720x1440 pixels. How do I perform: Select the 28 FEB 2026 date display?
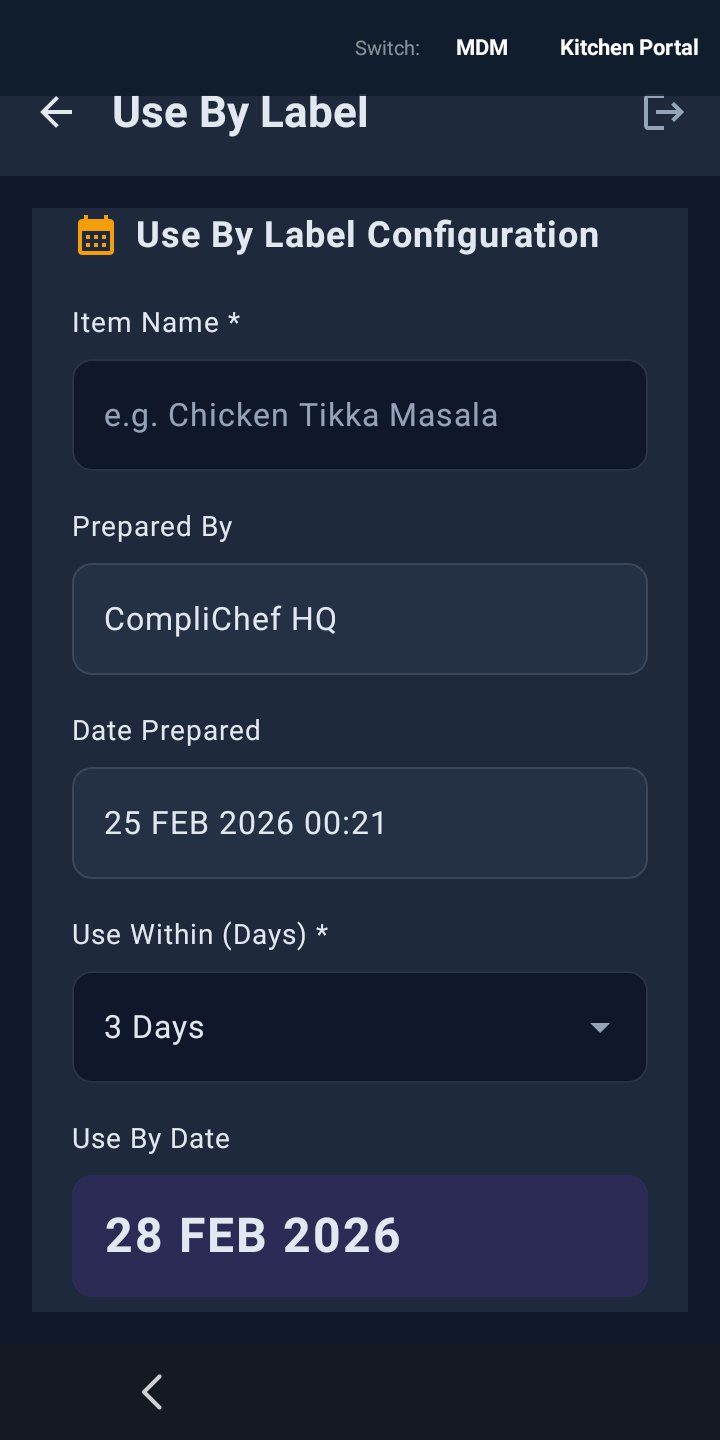click(x=360, y=1236)
